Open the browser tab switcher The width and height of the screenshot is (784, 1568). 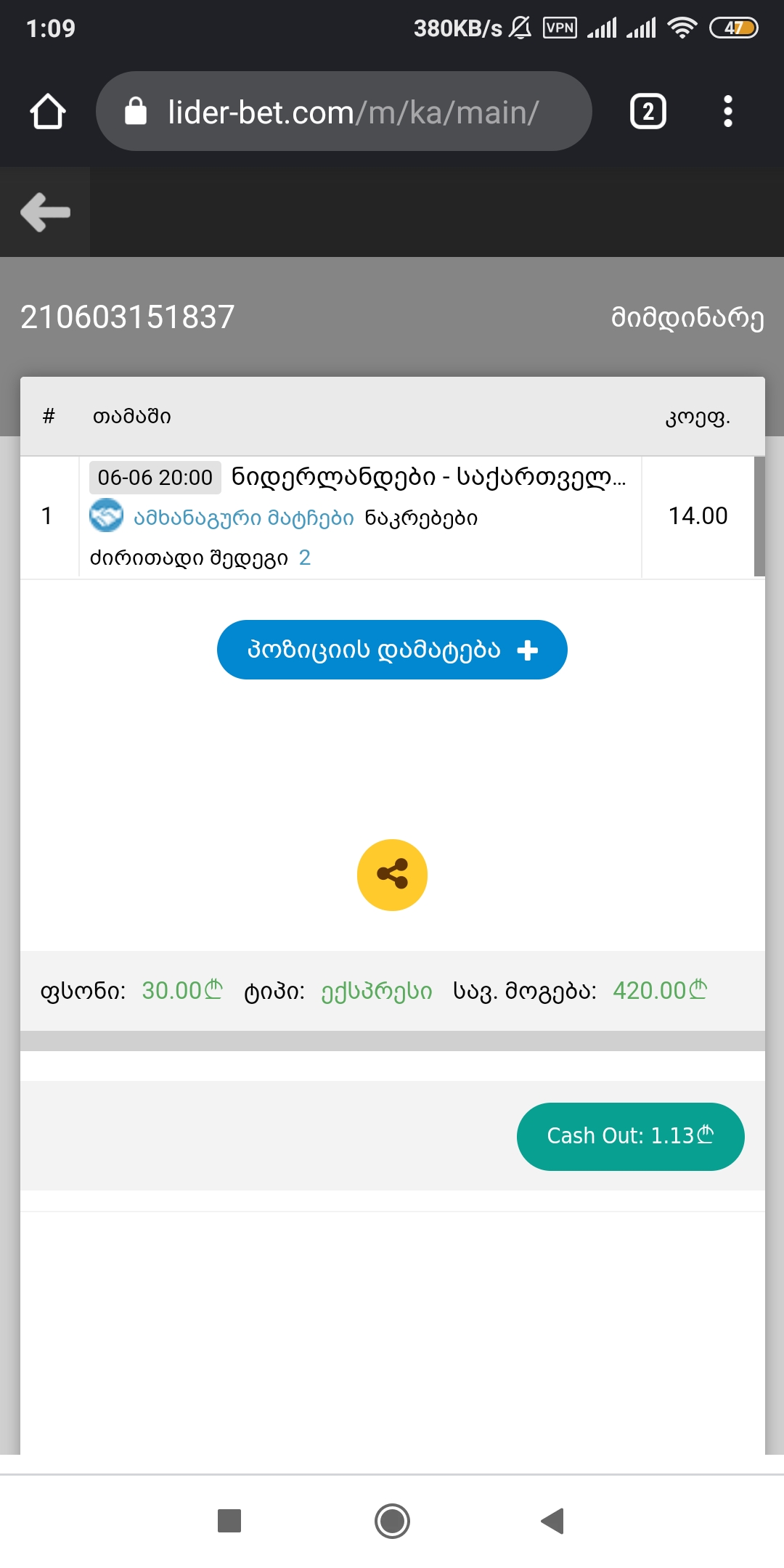tap(648, 112)
